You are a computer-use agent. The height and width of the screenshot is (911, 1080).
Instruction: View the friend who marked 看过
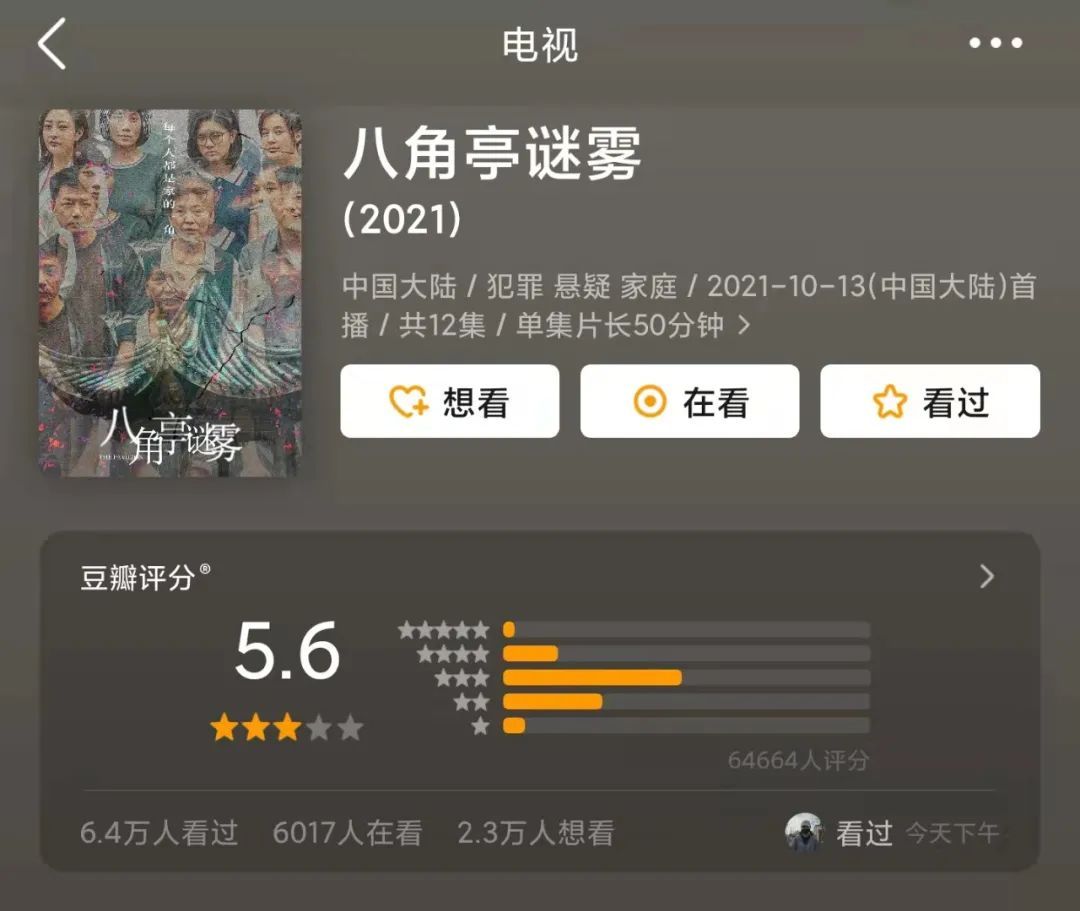[805, 832]
